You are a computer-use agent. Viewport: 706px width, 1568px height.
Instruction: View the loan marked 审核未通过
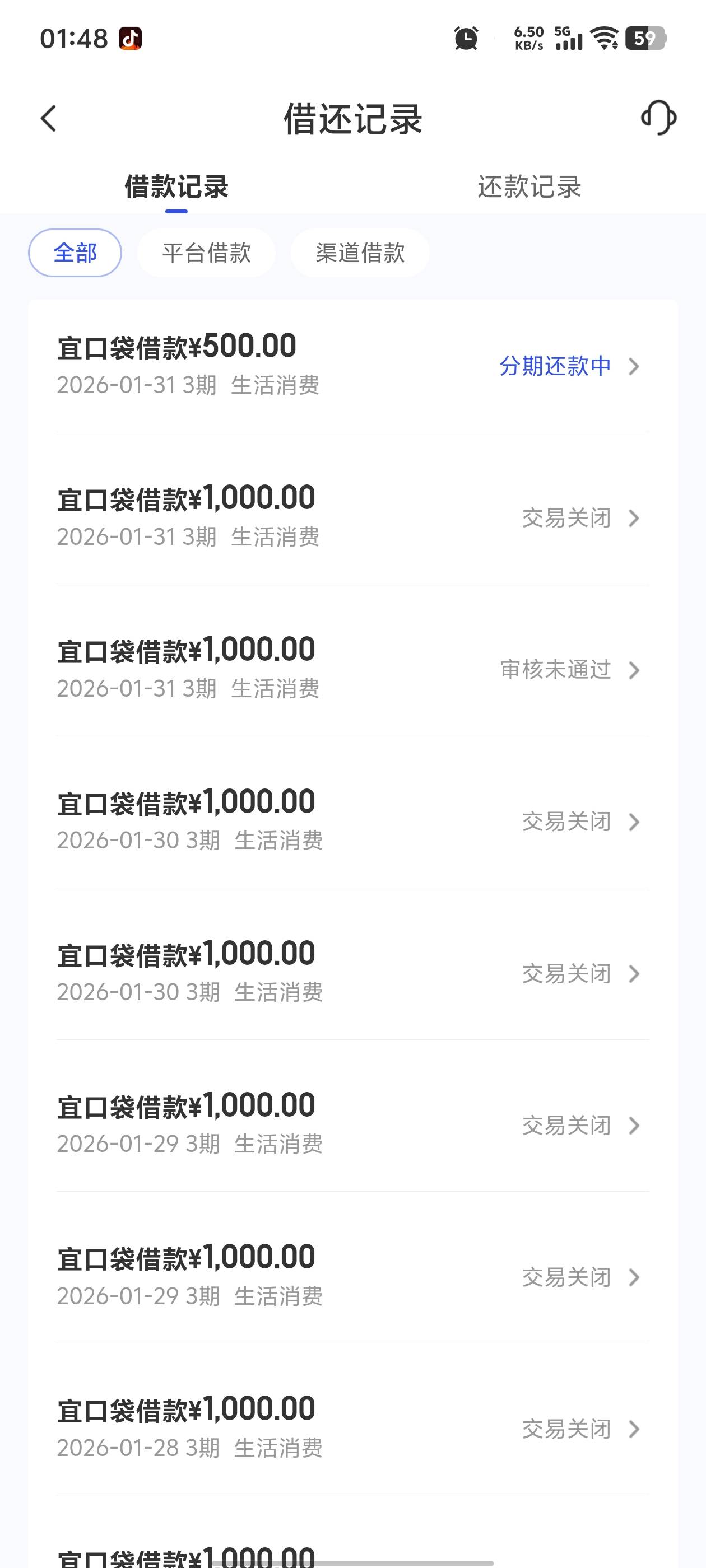(352, 670)
